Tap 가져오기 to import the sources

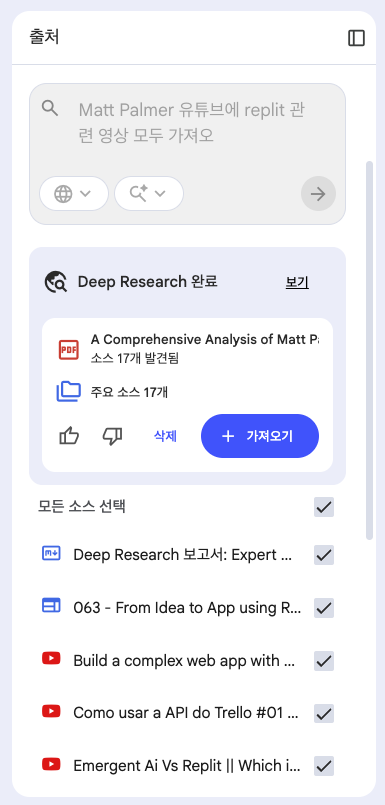[260, 436]
